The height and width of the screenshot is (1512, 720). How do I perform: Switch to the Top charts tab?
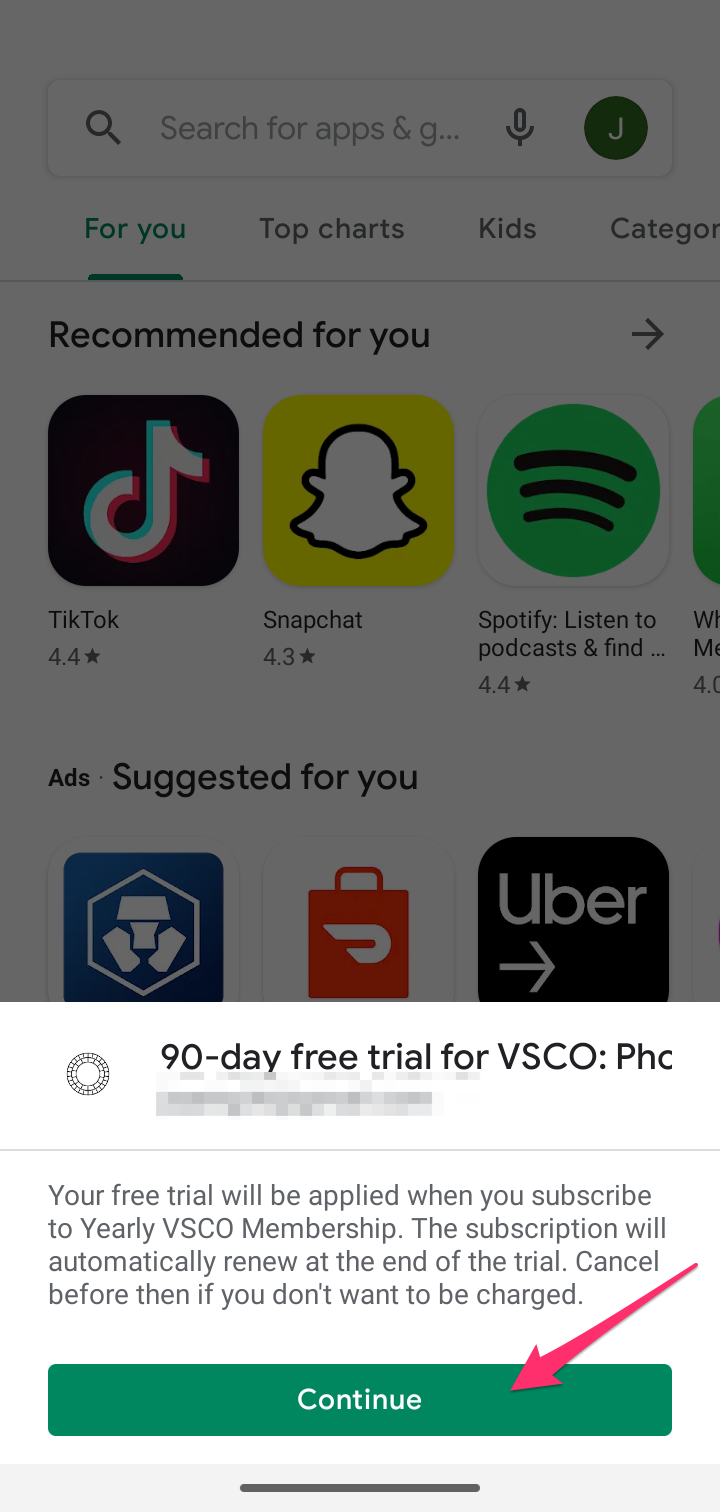click(332, 229)
